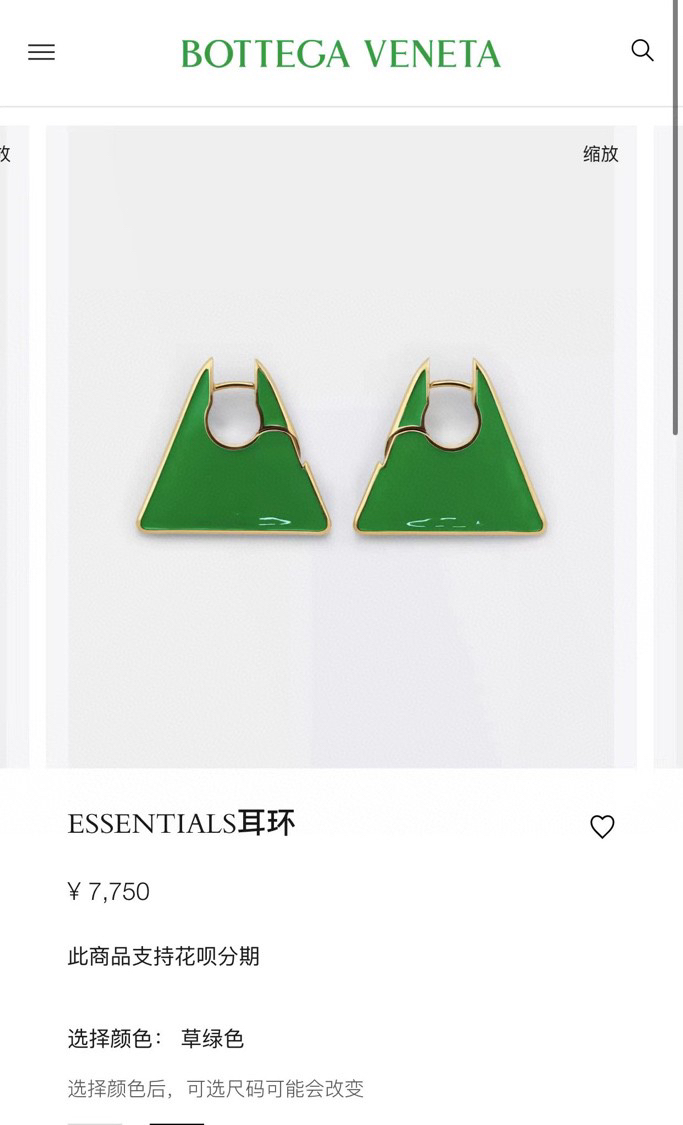Tap the 缩放 zoom button

(601, 154)
